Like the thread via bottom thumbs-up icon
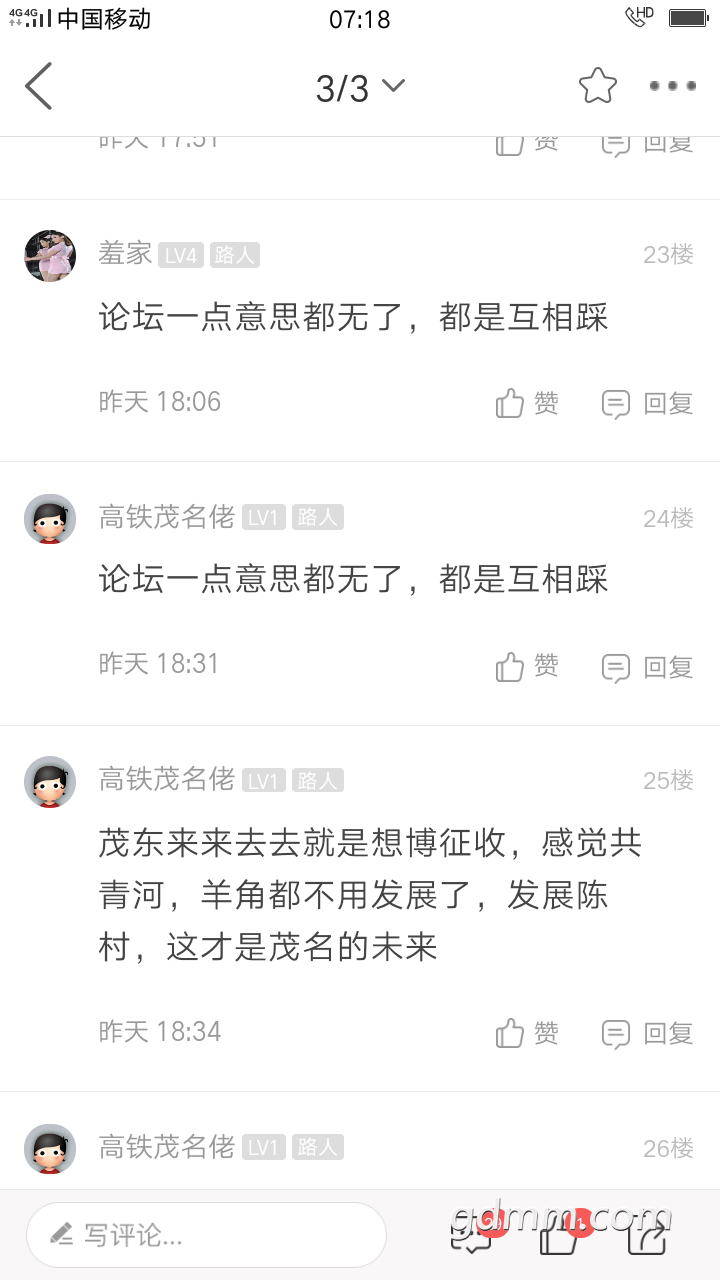Screen dimensions: 720x1280 pyautogui.click(x=560, y=1236)
